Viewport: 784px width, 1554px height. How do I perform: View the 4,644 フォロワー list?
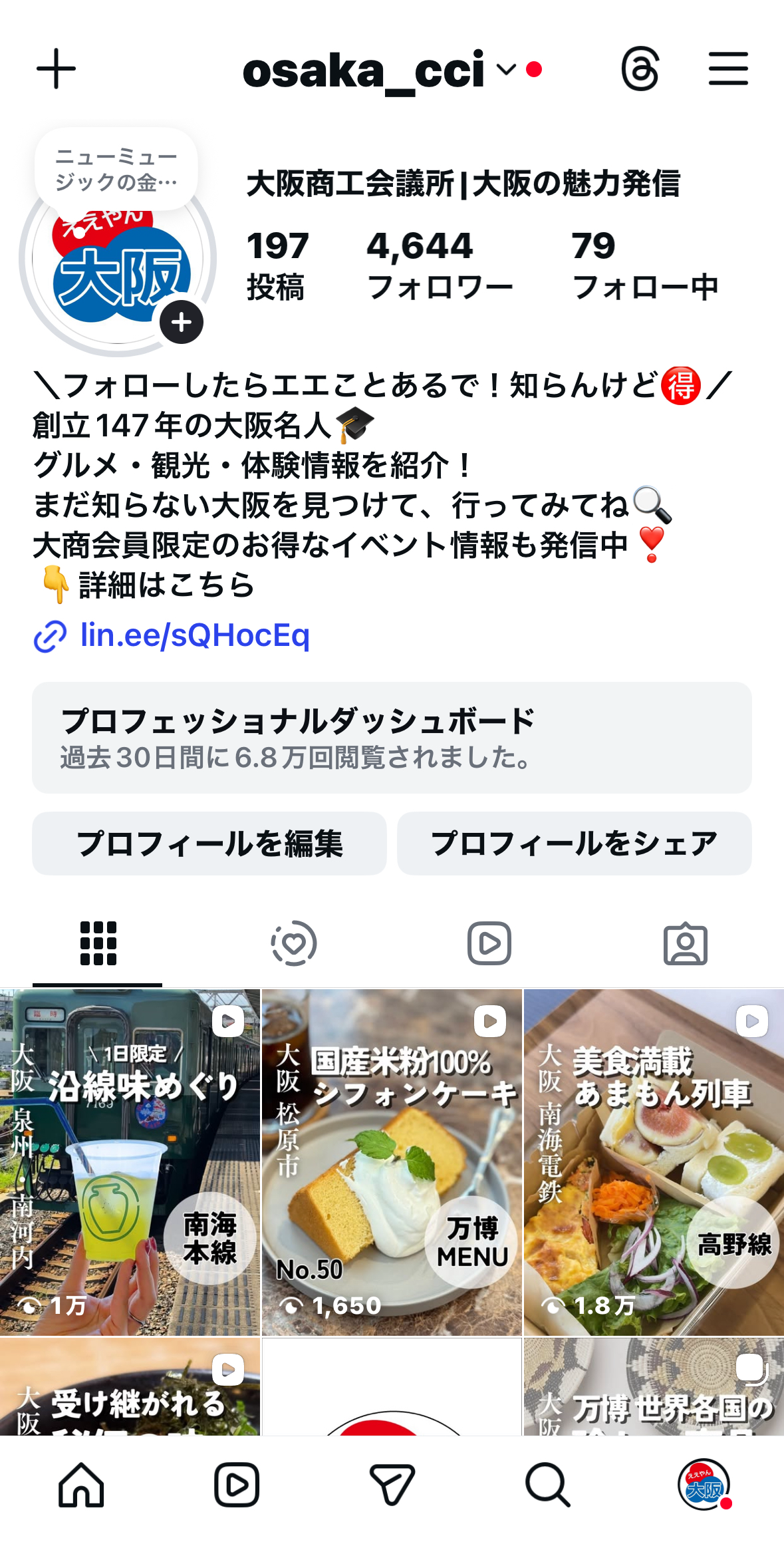tap(440, 265)
